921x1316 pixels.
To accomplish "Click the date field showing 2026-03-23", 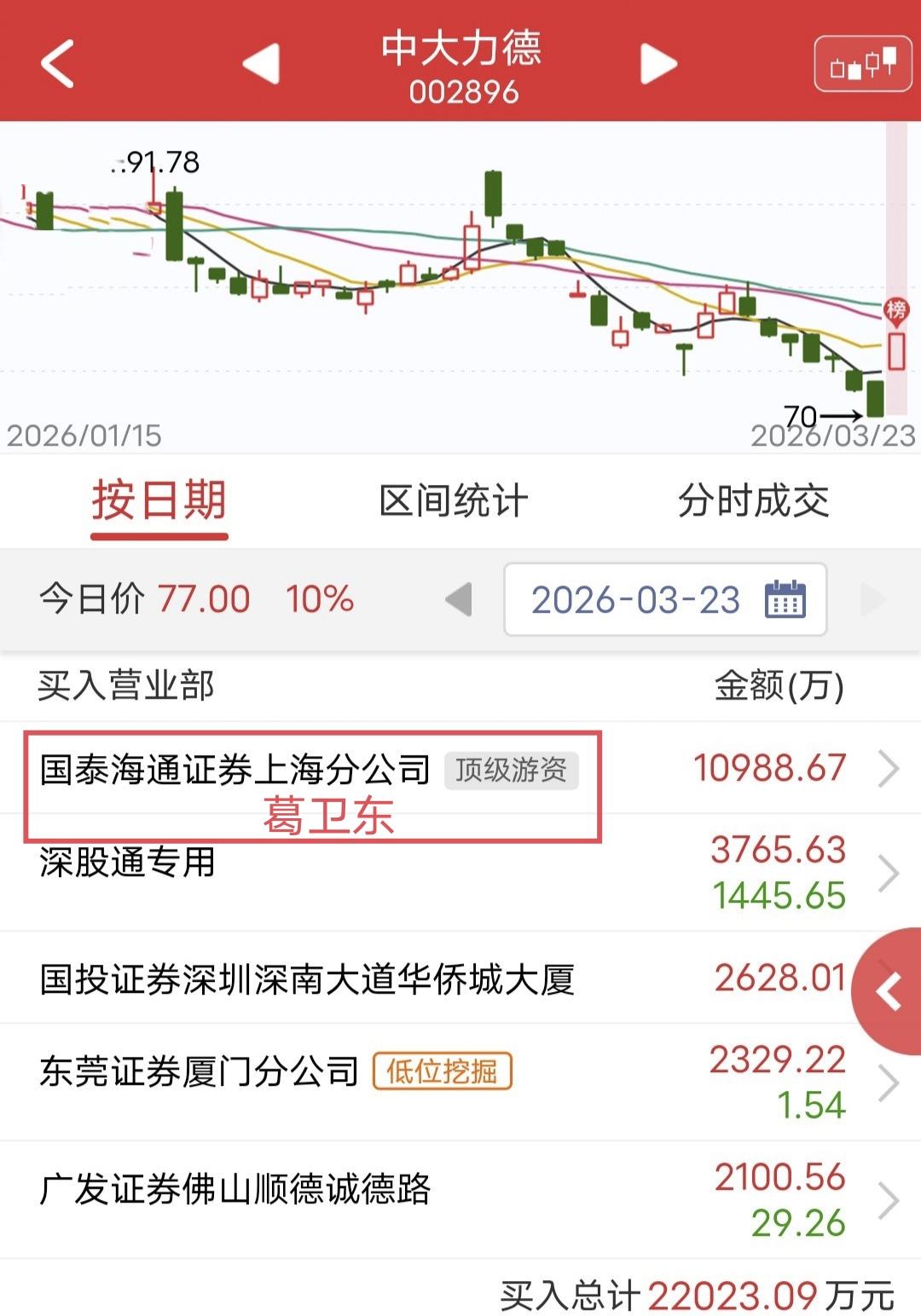I will point(635,599).
